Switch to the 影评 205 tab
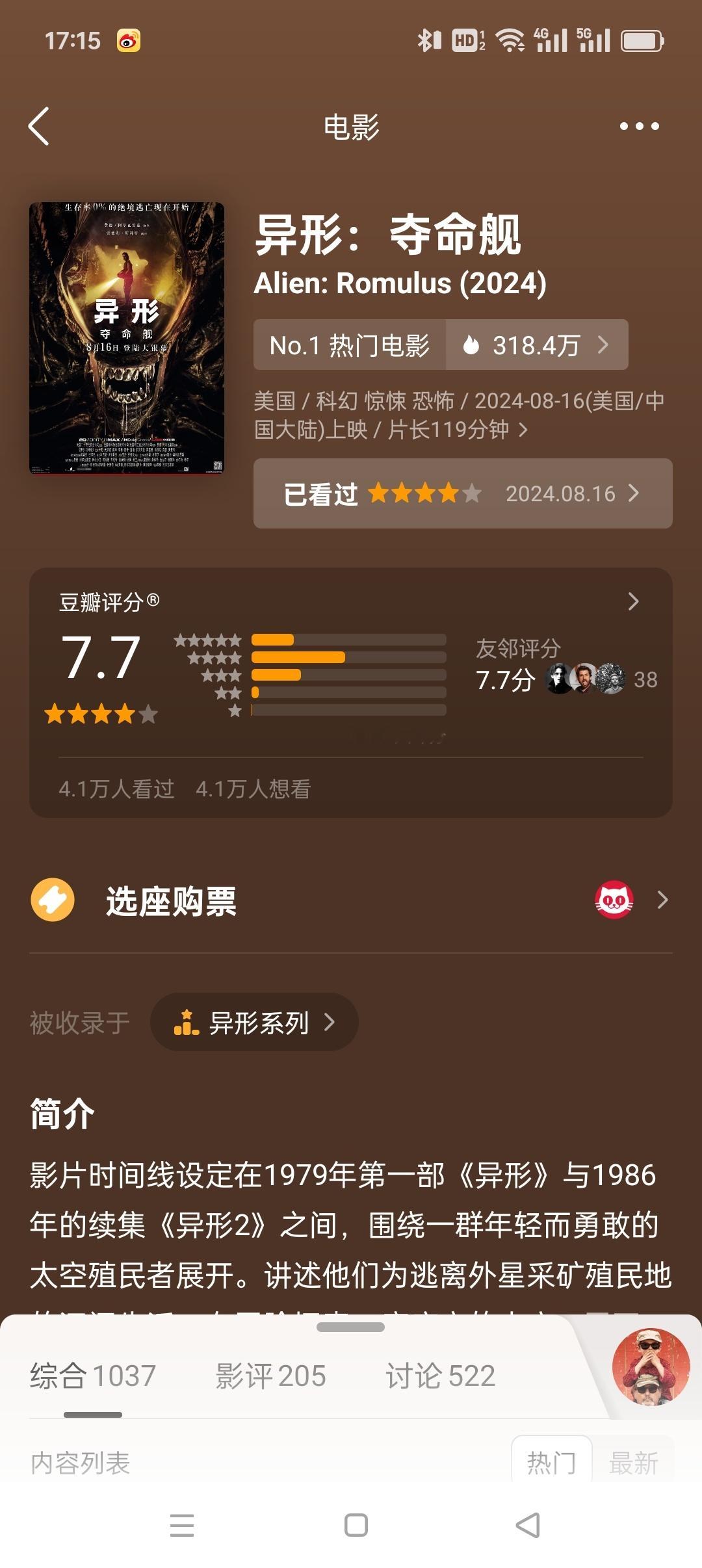 [270, 1376]
